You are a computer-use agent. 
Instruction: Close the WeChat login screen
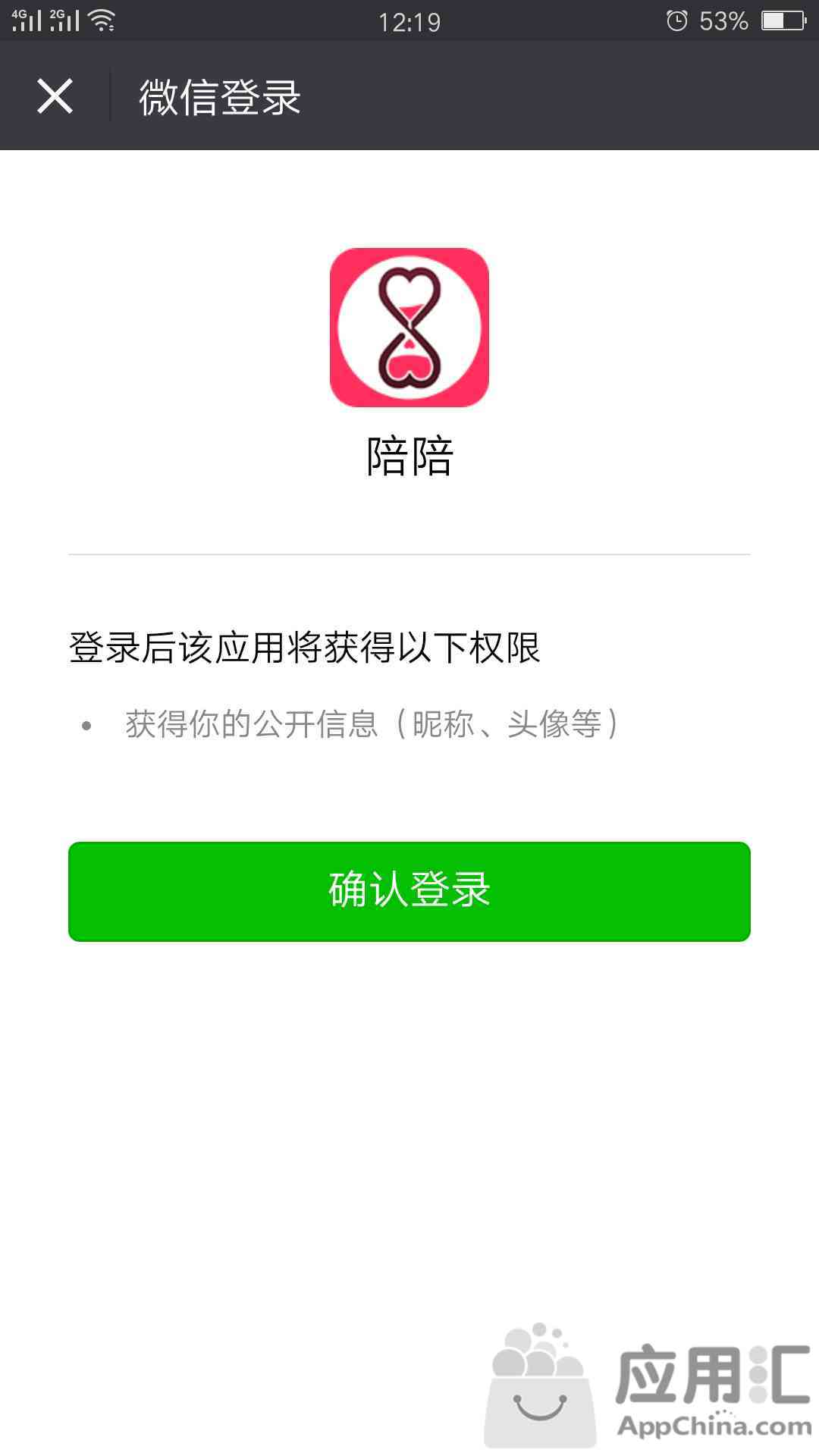[55, 96]
